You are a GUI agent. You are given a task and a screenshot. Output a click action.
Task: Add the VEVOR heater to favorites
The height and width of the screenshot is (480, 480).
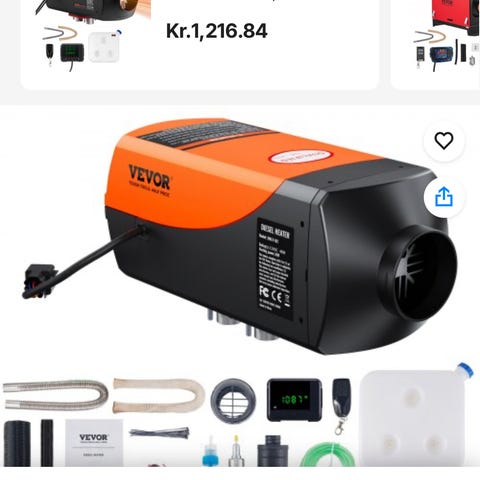coord(444,141)
